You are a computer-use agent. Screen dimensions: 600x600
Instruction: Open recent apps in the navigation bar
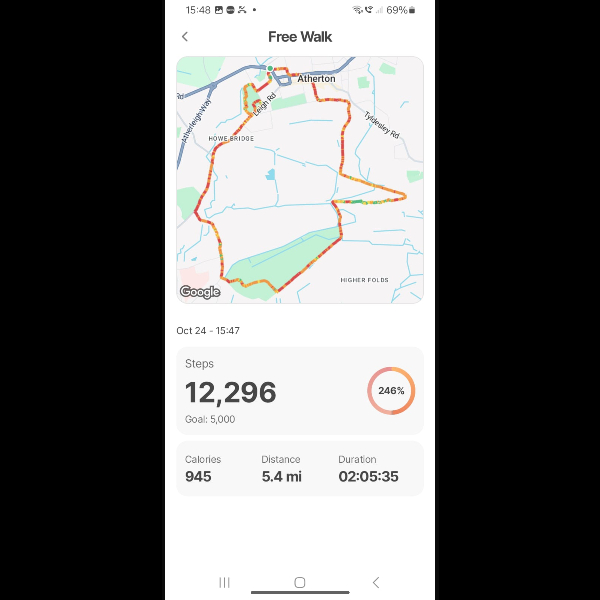point(224,582)
